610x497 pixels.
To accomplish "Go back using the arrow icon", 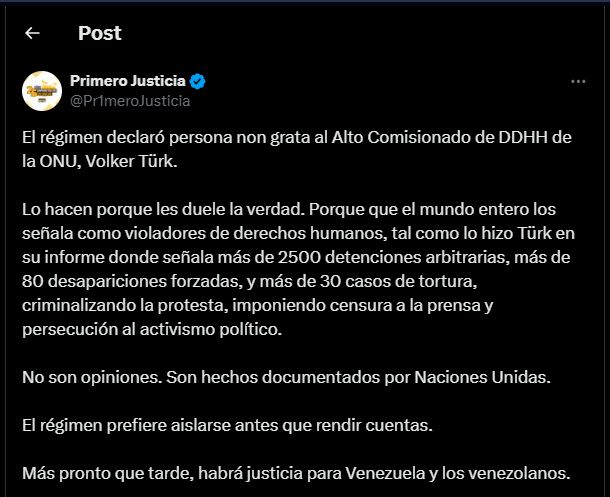I will pyautogui.click(x=32, y=33).
